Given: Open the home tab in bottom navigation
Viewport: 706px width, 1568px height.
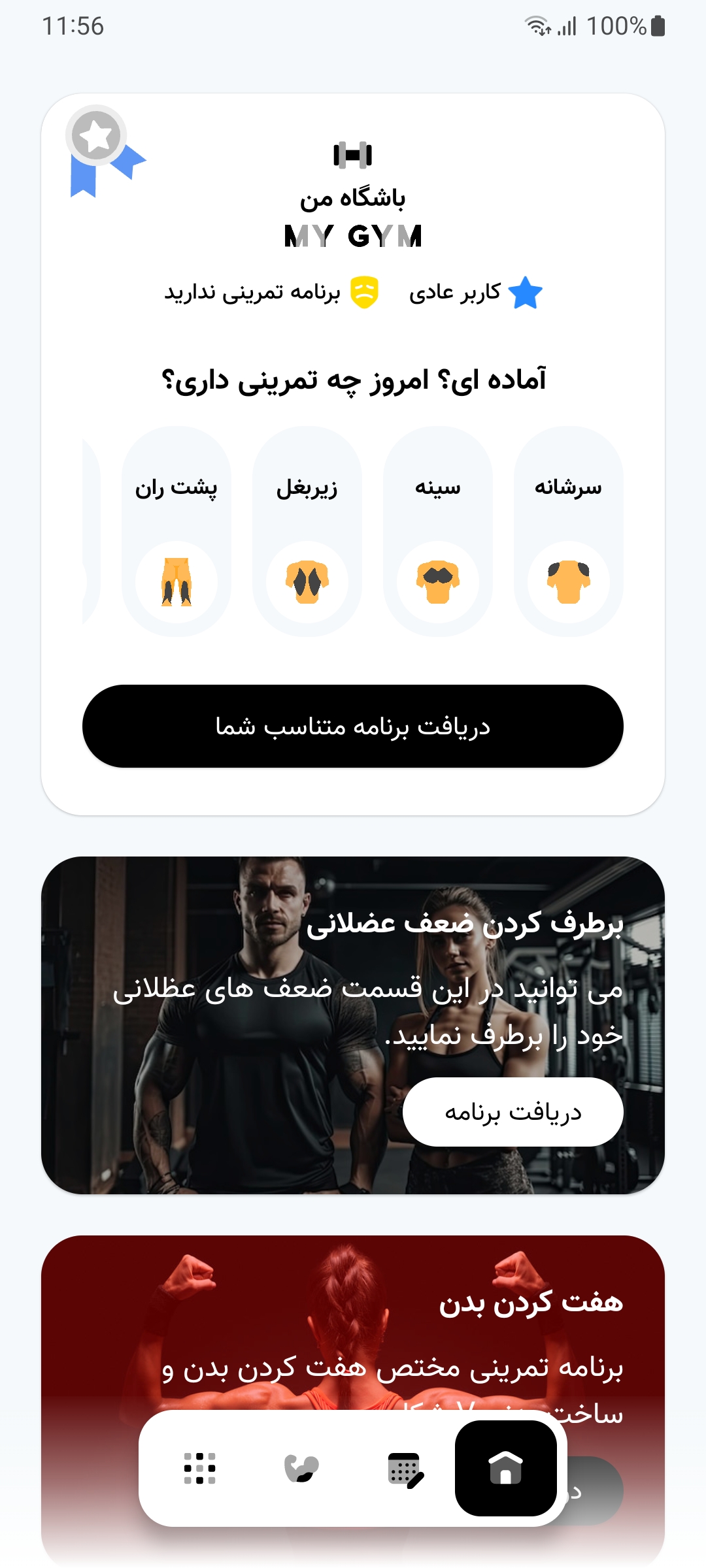Looking at the screenshot, I should pos(505,1468).
